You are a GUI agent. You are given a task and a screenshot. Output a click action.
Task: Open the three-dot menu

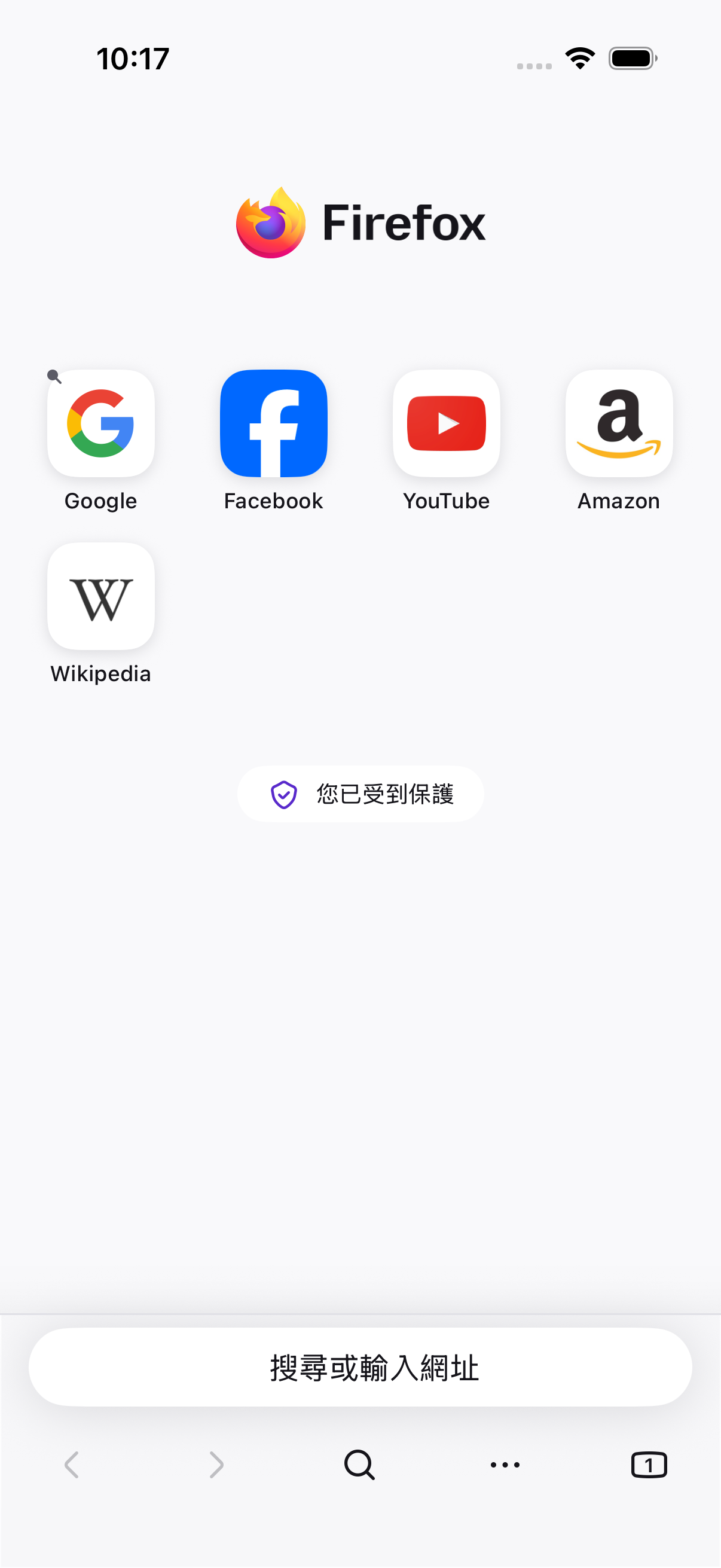[505, 1465]
